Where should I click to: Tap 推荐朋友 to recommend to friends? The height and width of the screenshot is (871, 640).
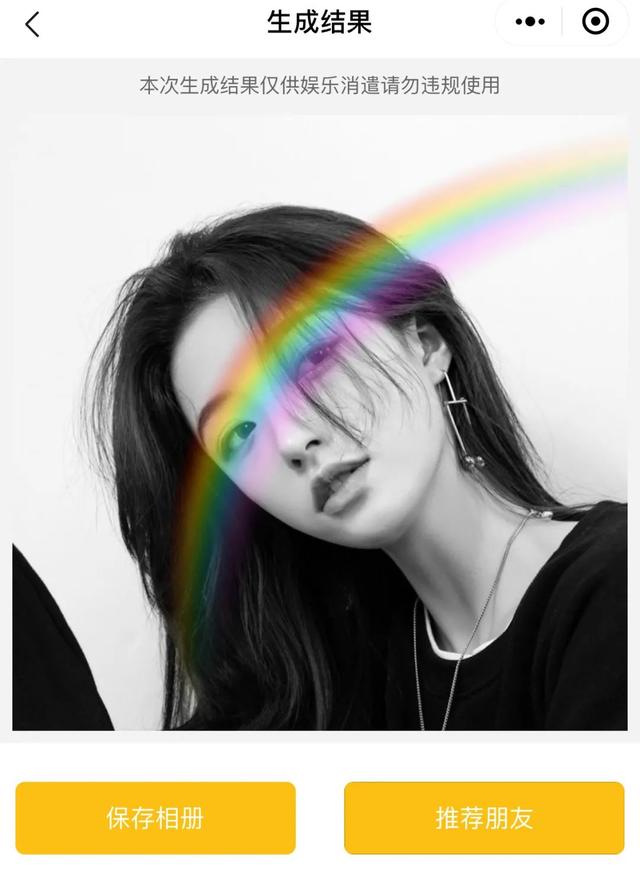click(484, 818)
